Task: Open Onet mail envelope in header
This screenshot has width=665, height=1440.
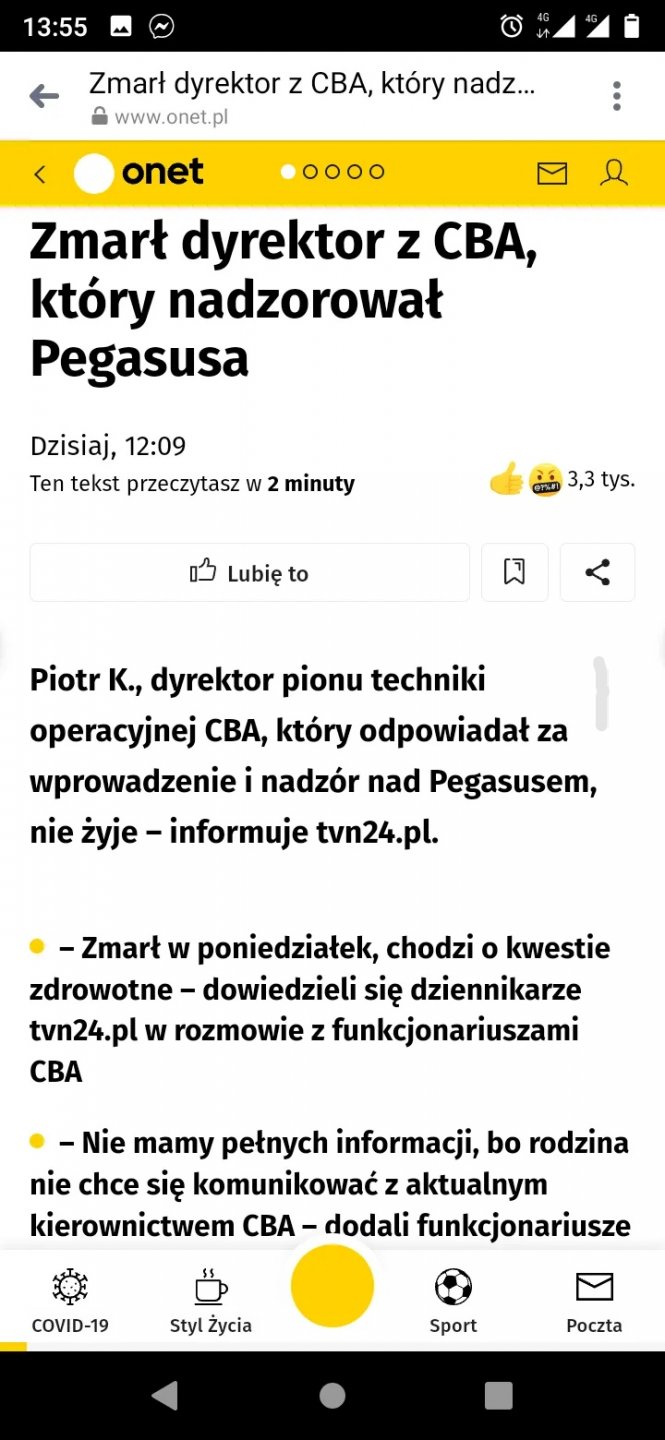Action: (x=552, y=173)
